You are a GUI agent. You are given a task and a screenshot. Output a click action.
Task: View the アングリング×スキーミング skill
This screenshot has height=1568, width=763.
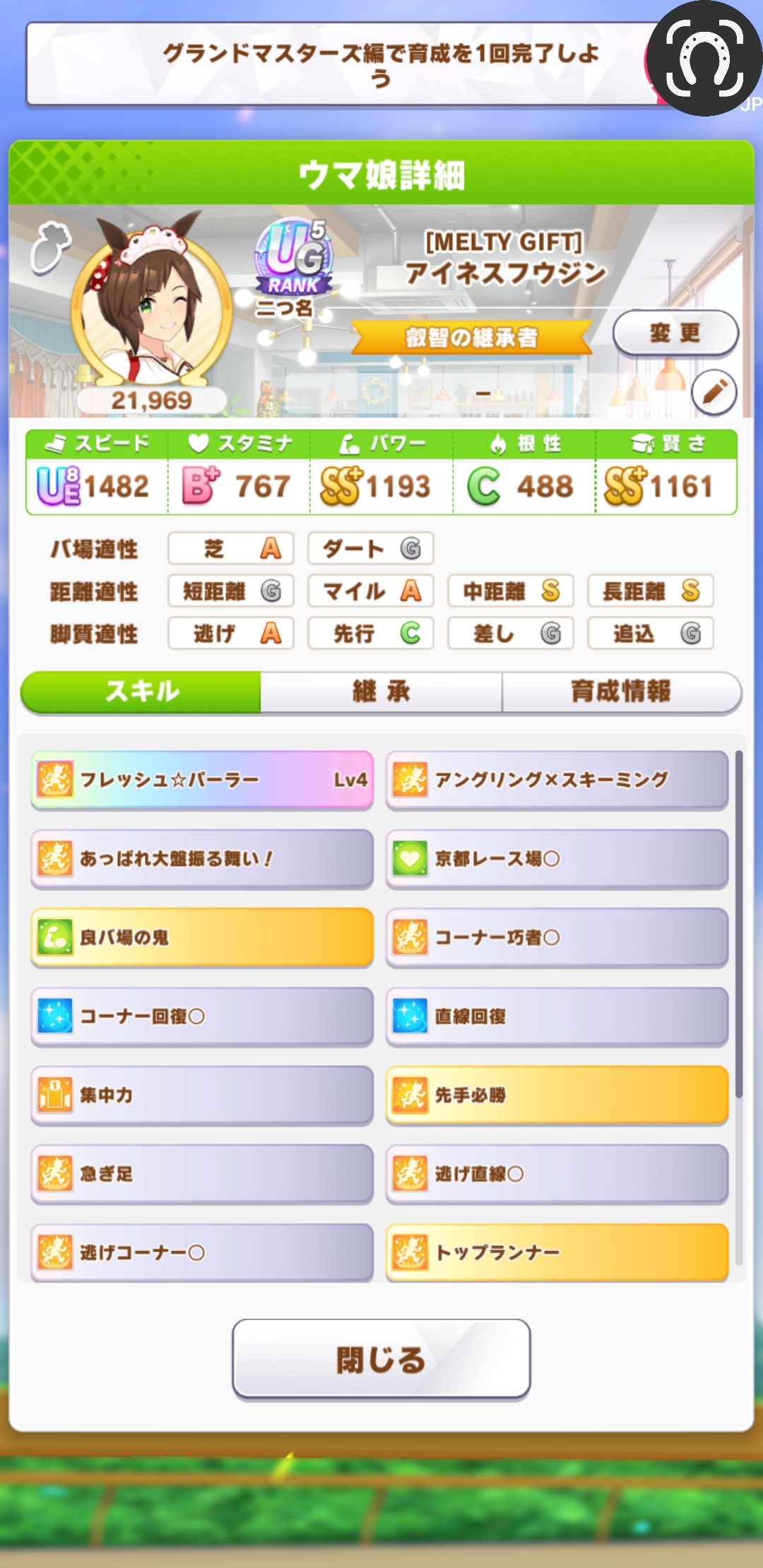pyautogui.click(x=557, y=780)
